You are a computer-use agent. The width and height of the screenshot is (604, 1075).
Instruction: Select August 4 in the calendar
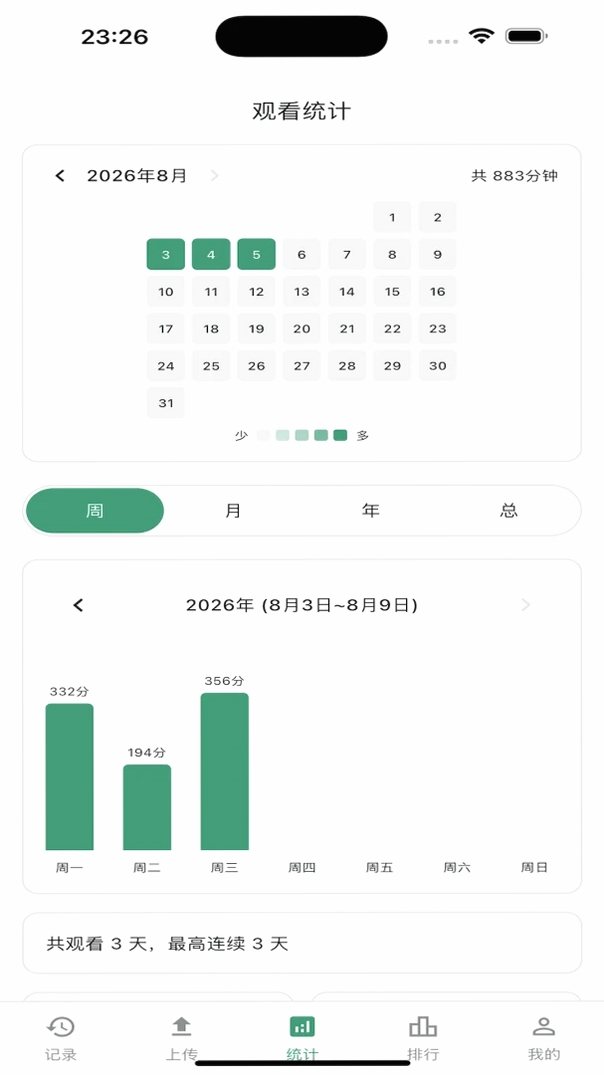tap(211, 254)
